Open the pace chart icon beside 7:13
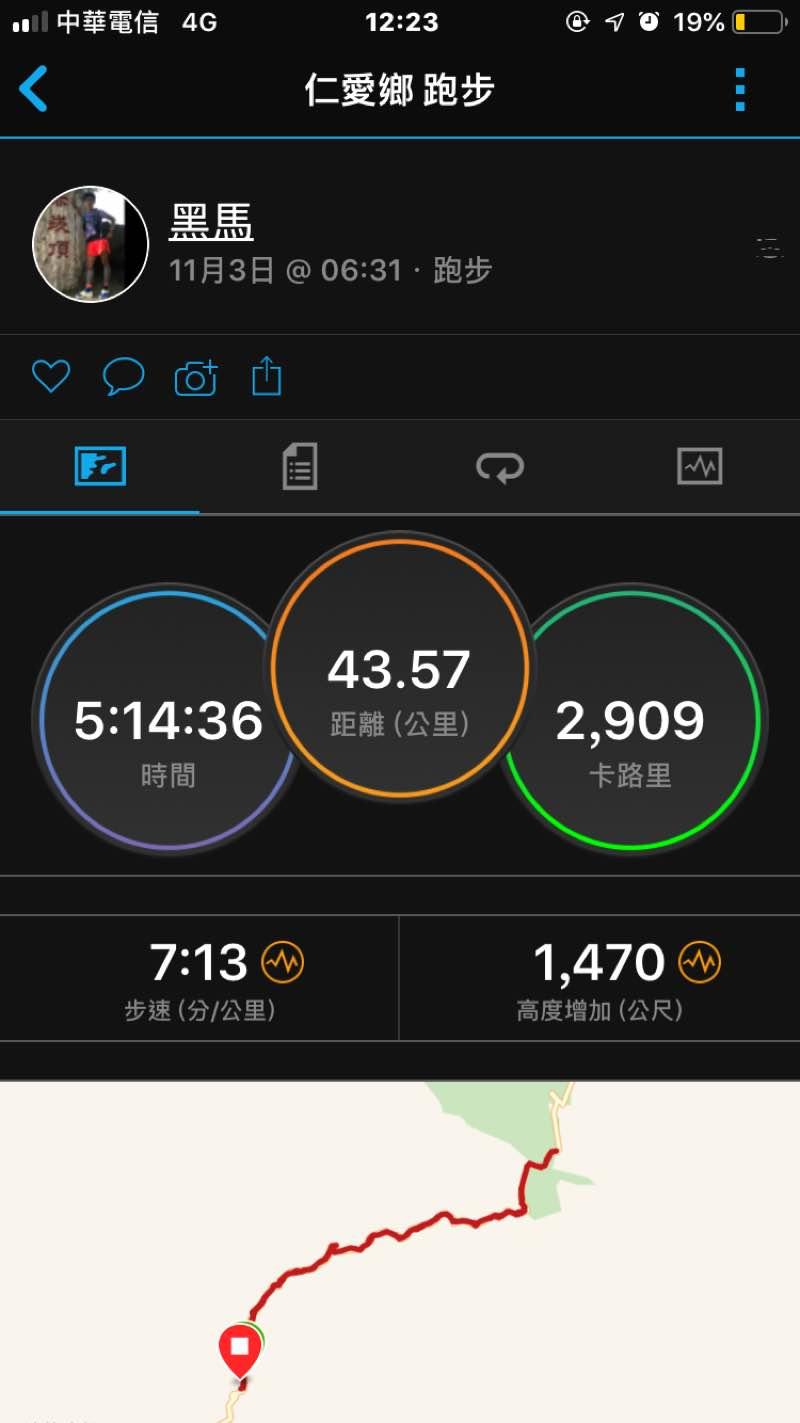The height and width of the screenshot is (1423, 800). pyautogui.click(x=282, y=963)
